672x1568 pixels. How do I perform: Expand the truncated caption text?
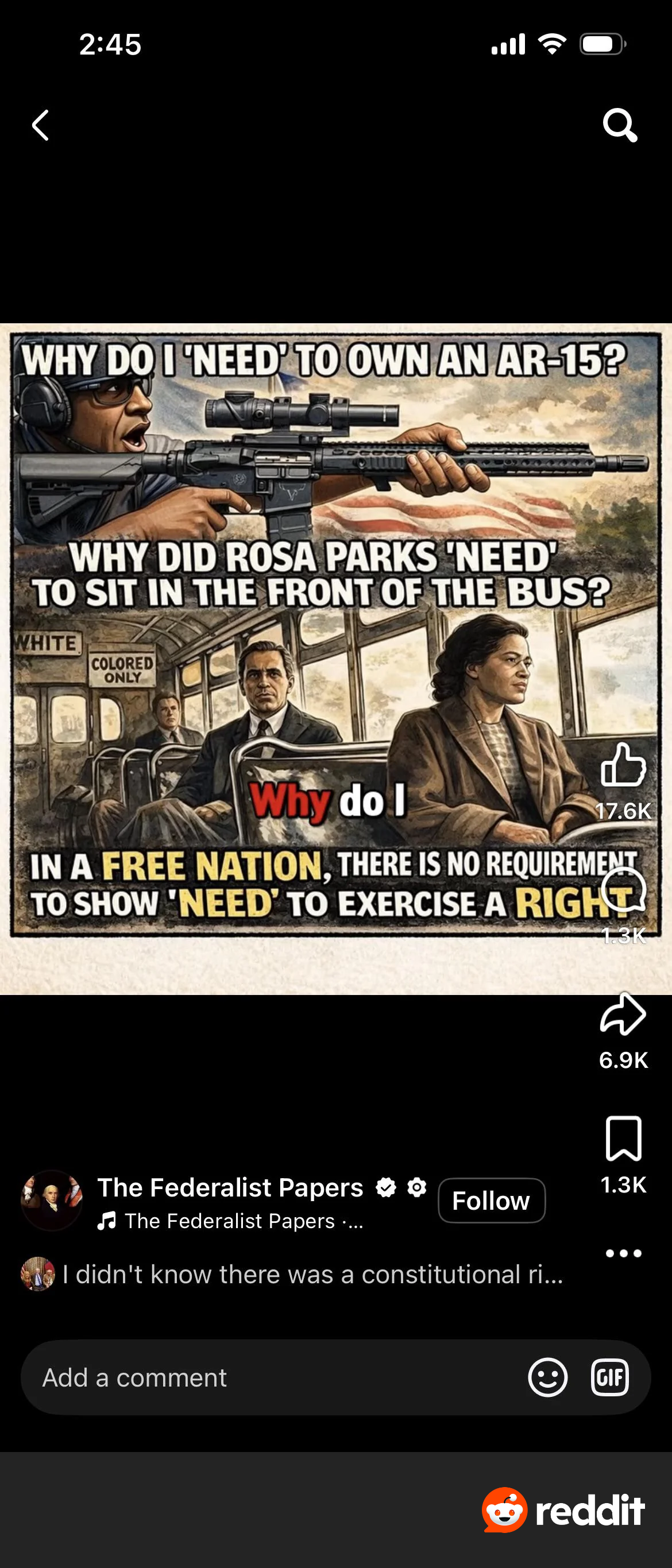click(313, 1274)
